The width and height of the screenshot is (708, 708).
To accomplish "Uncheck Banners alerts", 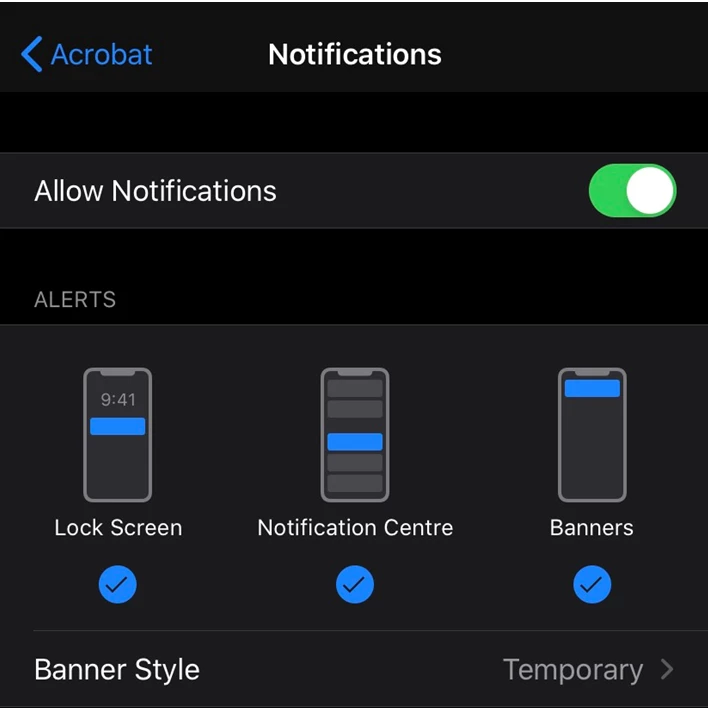I will point(591,585).
